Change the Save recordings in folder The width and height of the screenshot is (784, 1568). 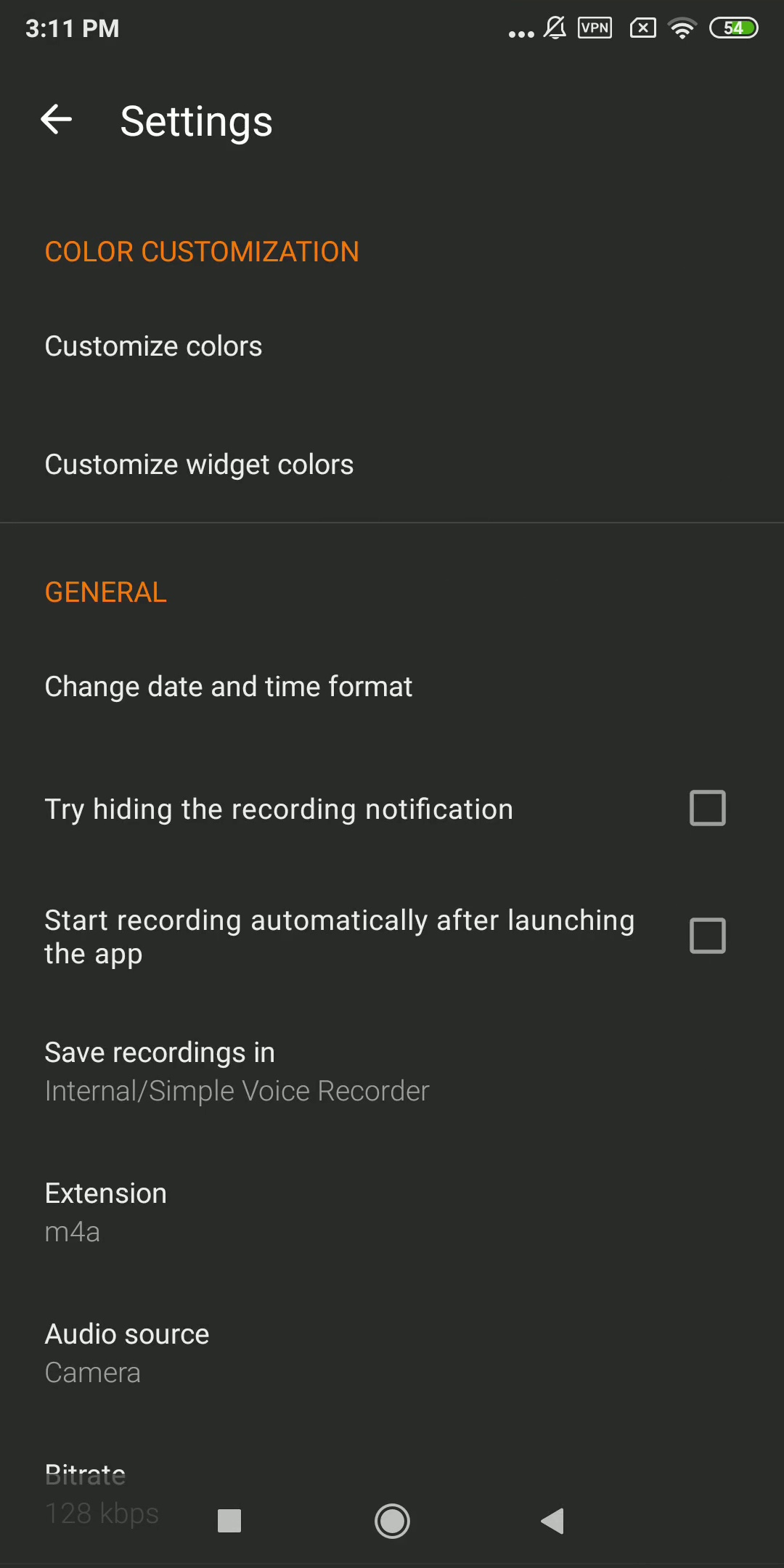pos(392,1072)
